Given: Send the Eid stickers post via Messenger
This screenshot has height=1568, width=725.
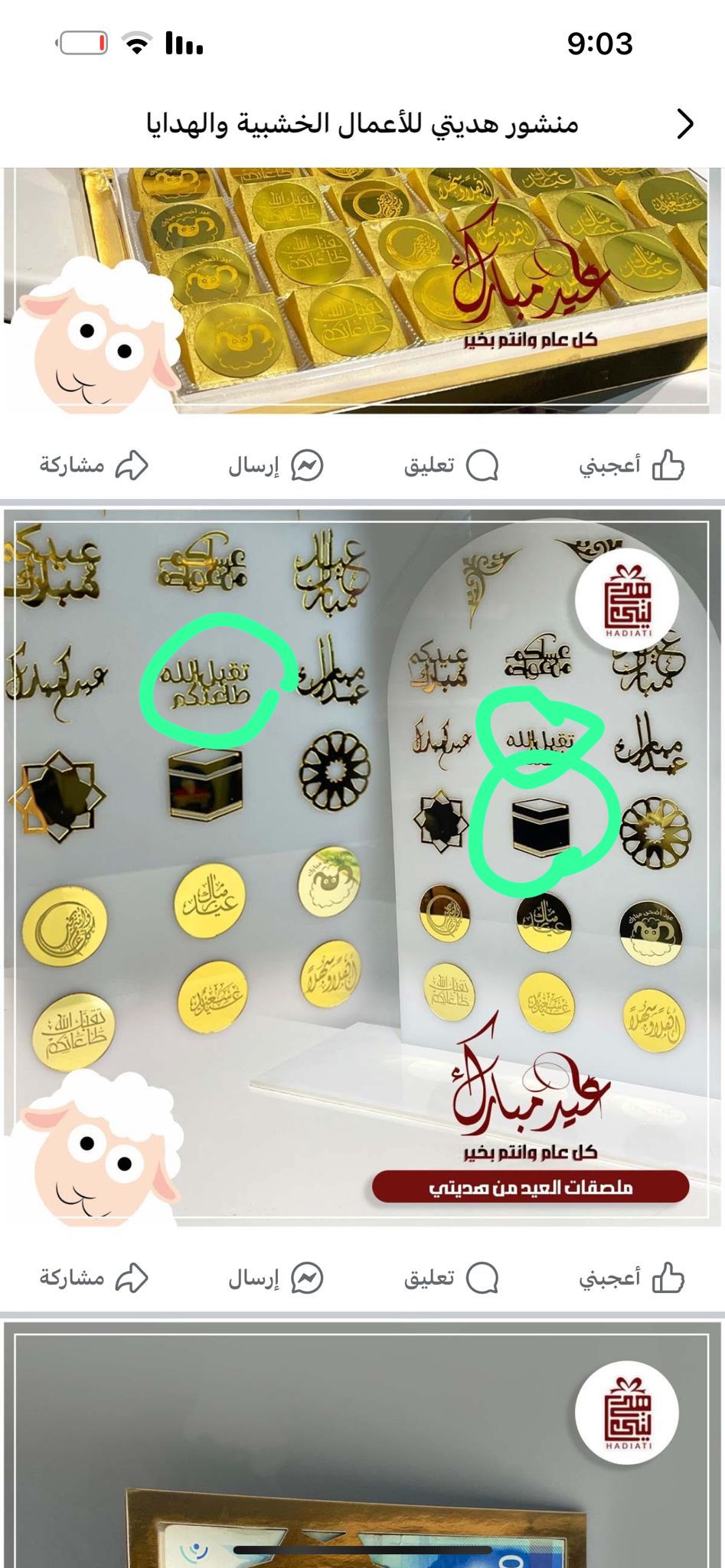Looking at the screenshot, I should coord(276,1278).
